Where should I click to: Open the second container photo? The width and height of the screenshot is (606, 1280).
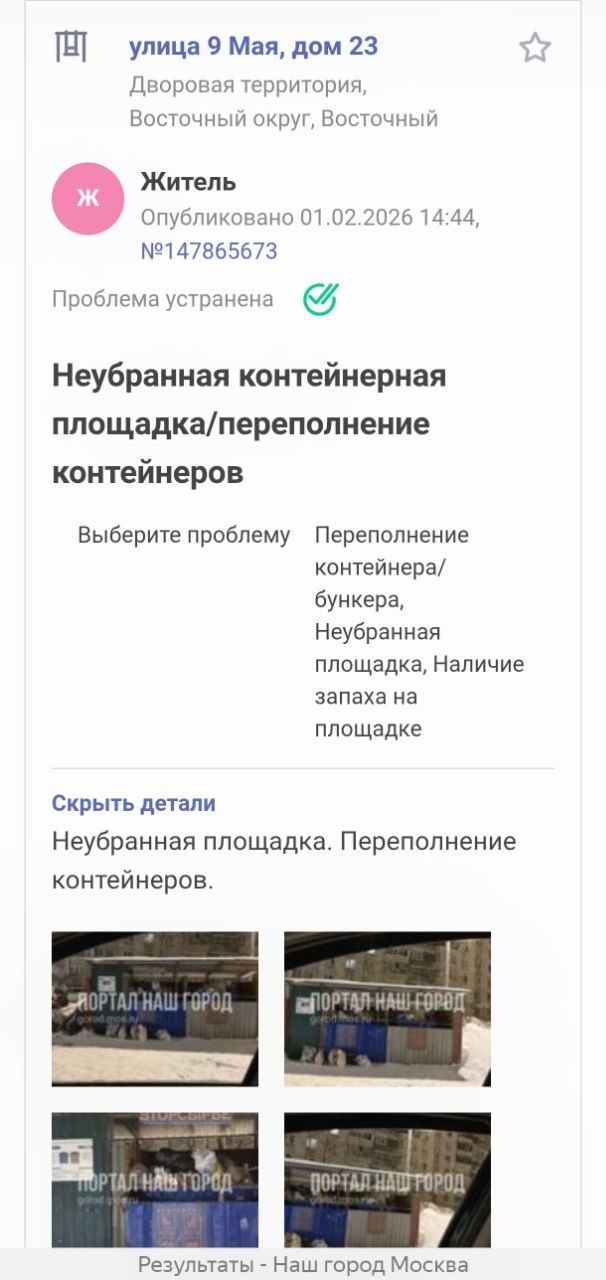pyautogui.click(x=387, y=1009)
